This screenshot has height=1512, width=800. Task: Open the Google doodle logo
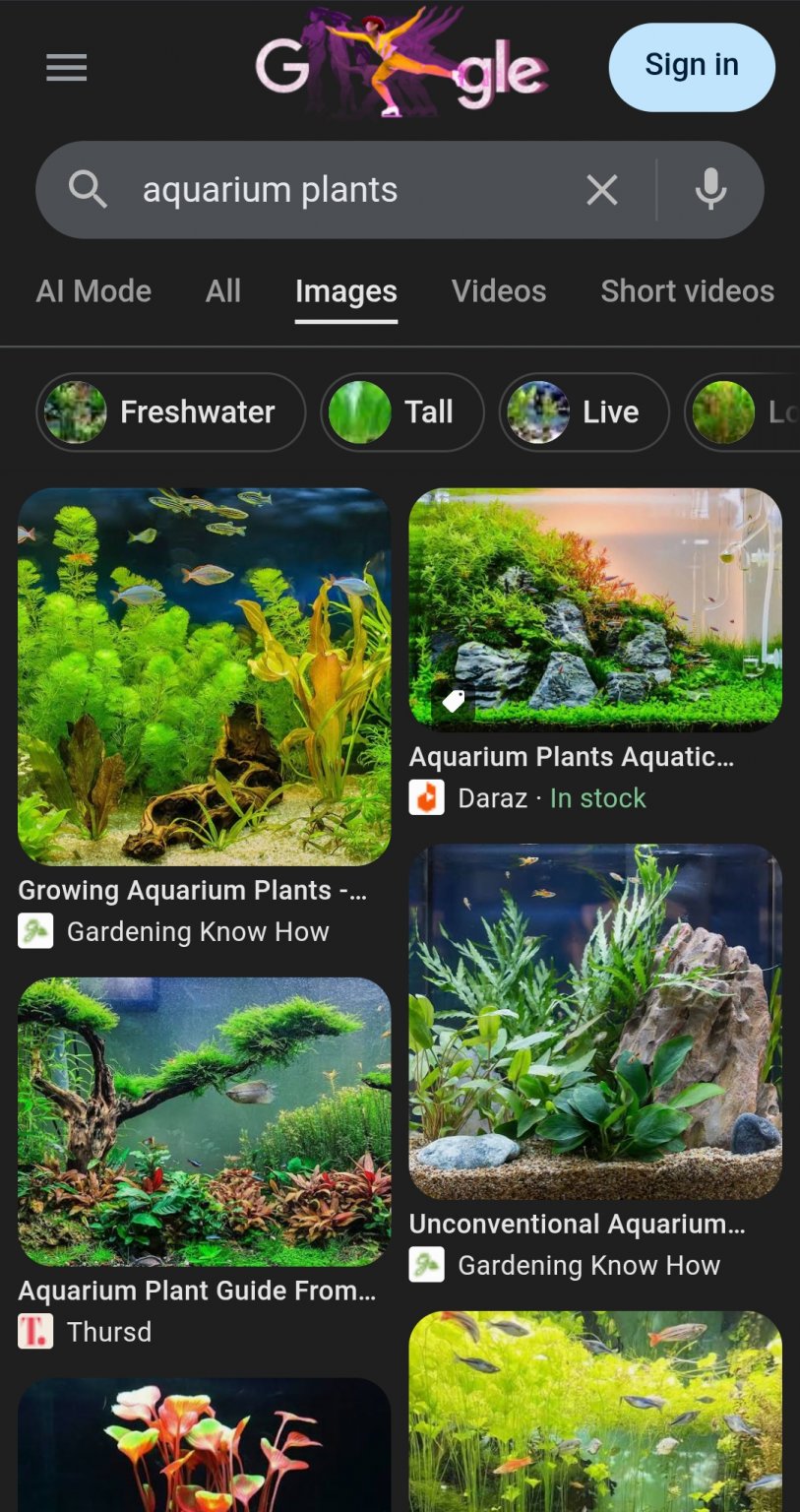(401, 65)
